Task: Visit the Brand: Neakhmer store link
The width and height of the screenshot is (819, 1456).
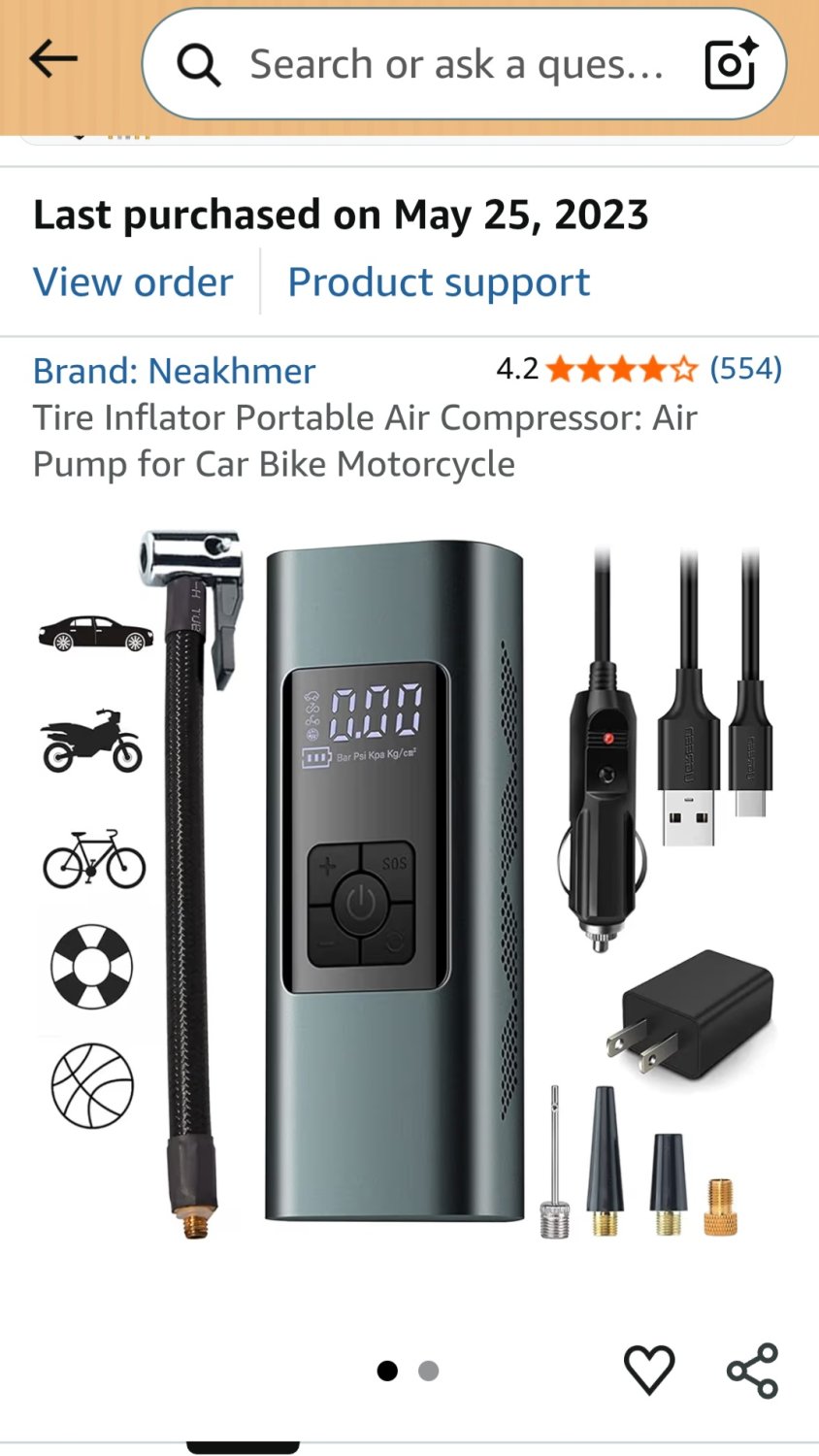Action: [x=174, y=371]
